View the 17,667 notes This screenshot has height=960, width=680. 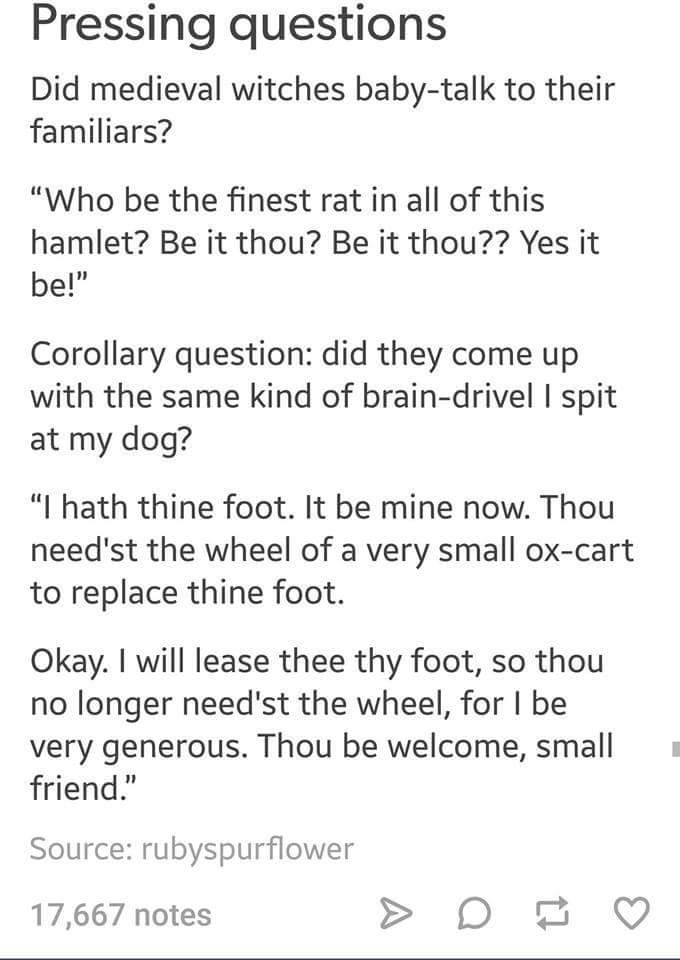[121, 914]
